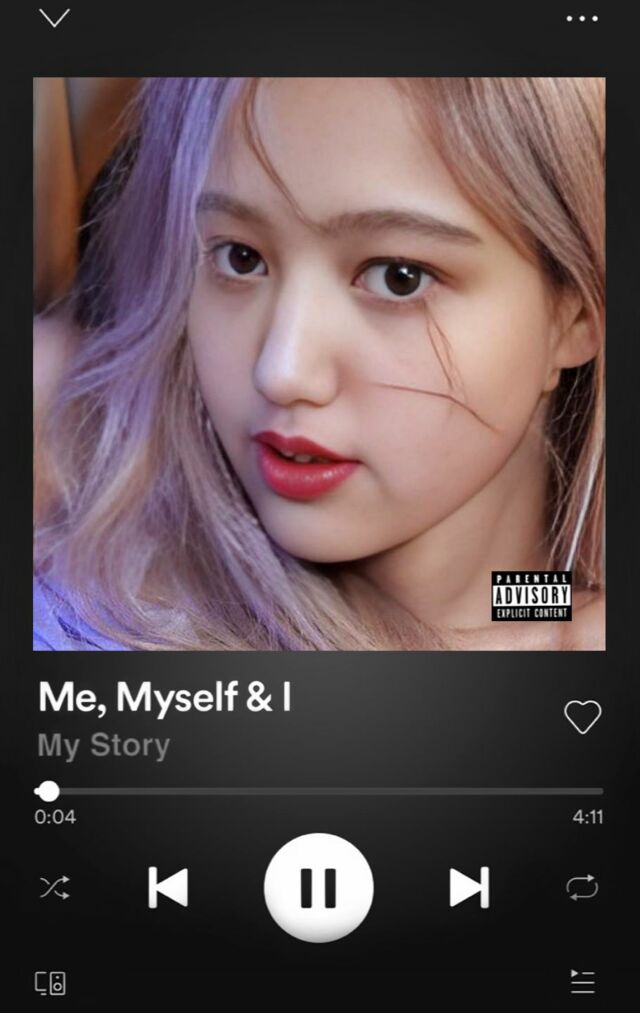Open the play queue

pyautogui.click(x=582, y=982)
